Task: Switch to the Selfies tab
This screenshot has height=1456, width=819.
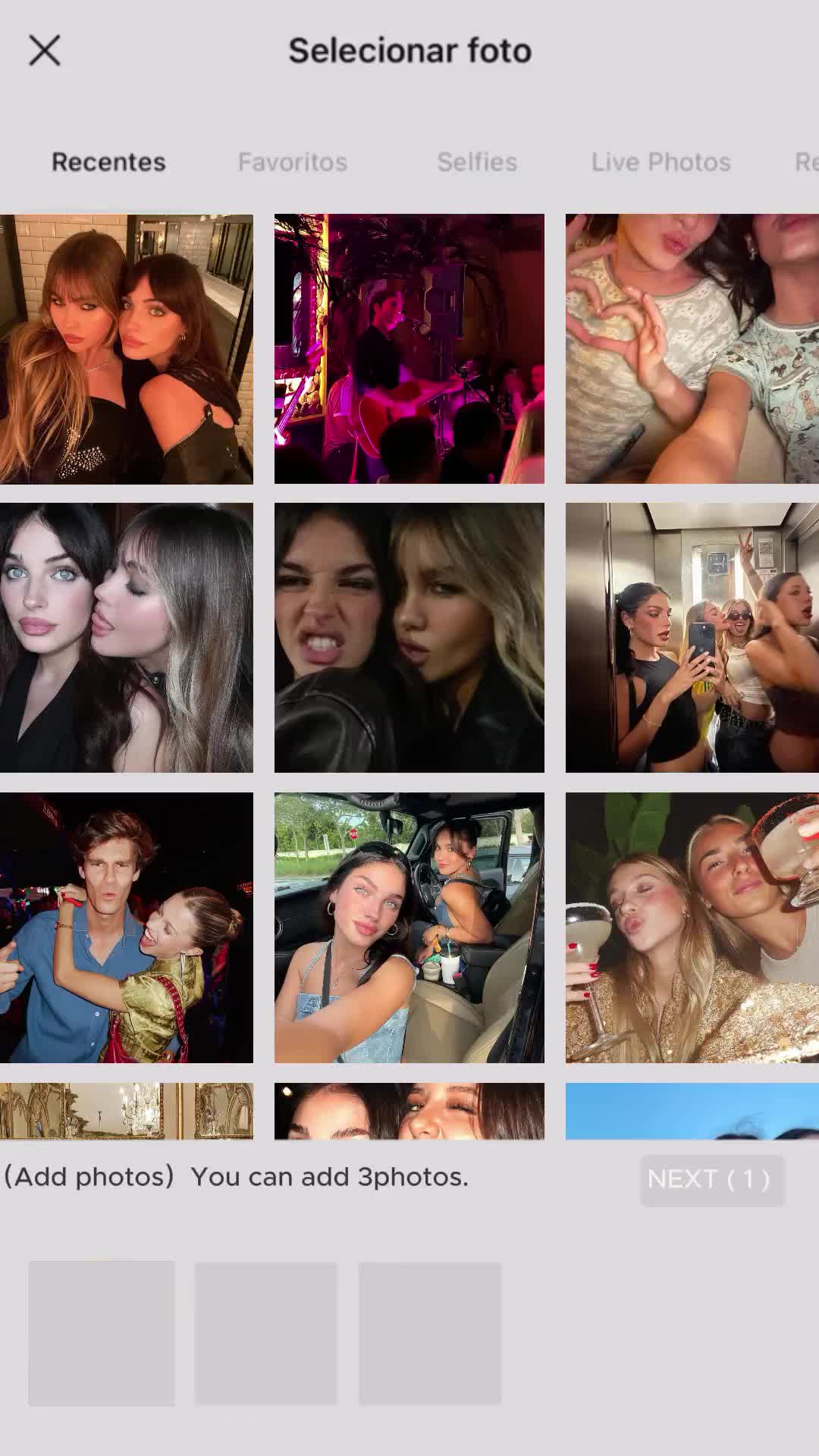Action: (477, 162)
